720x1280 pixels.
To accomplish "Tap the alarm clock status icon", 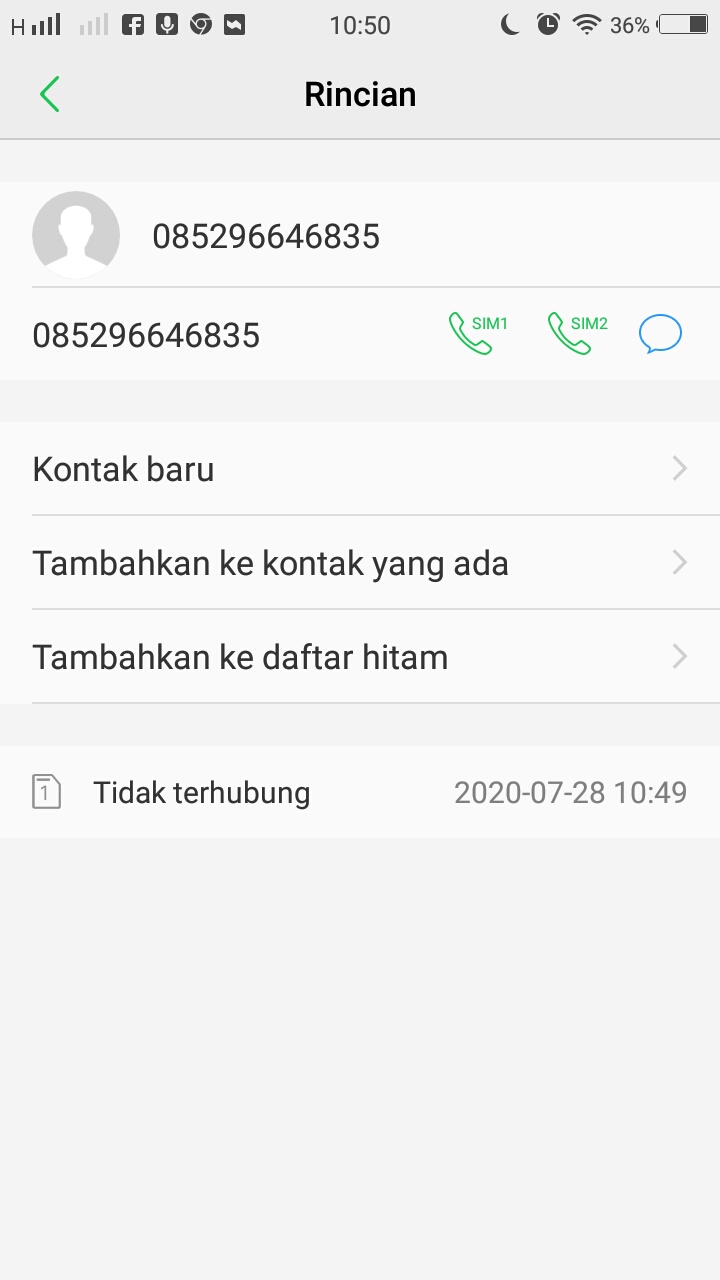I will 549,24.
